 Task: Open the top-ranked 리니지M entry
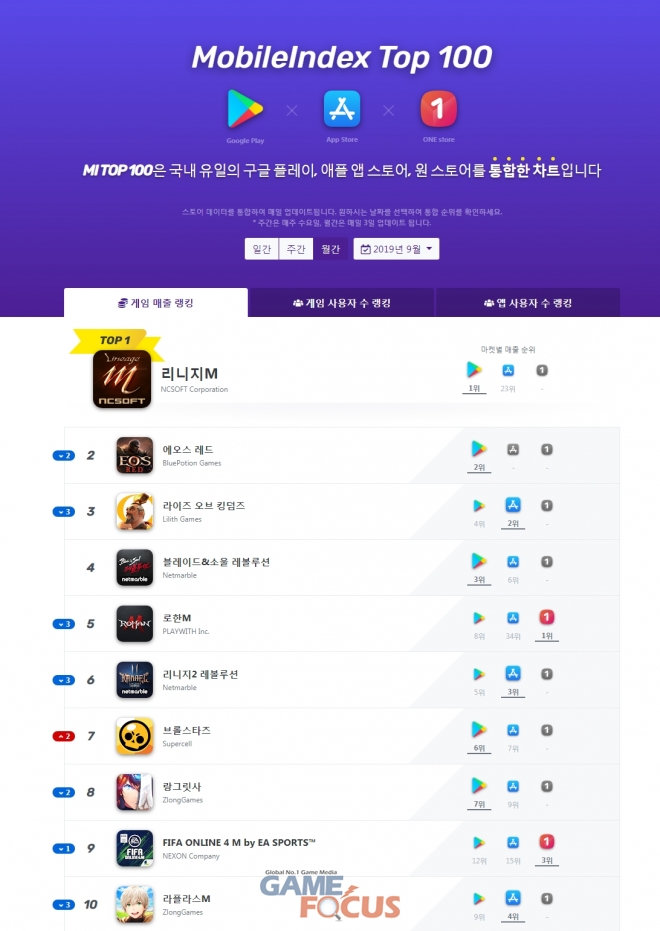pos(190,373)
